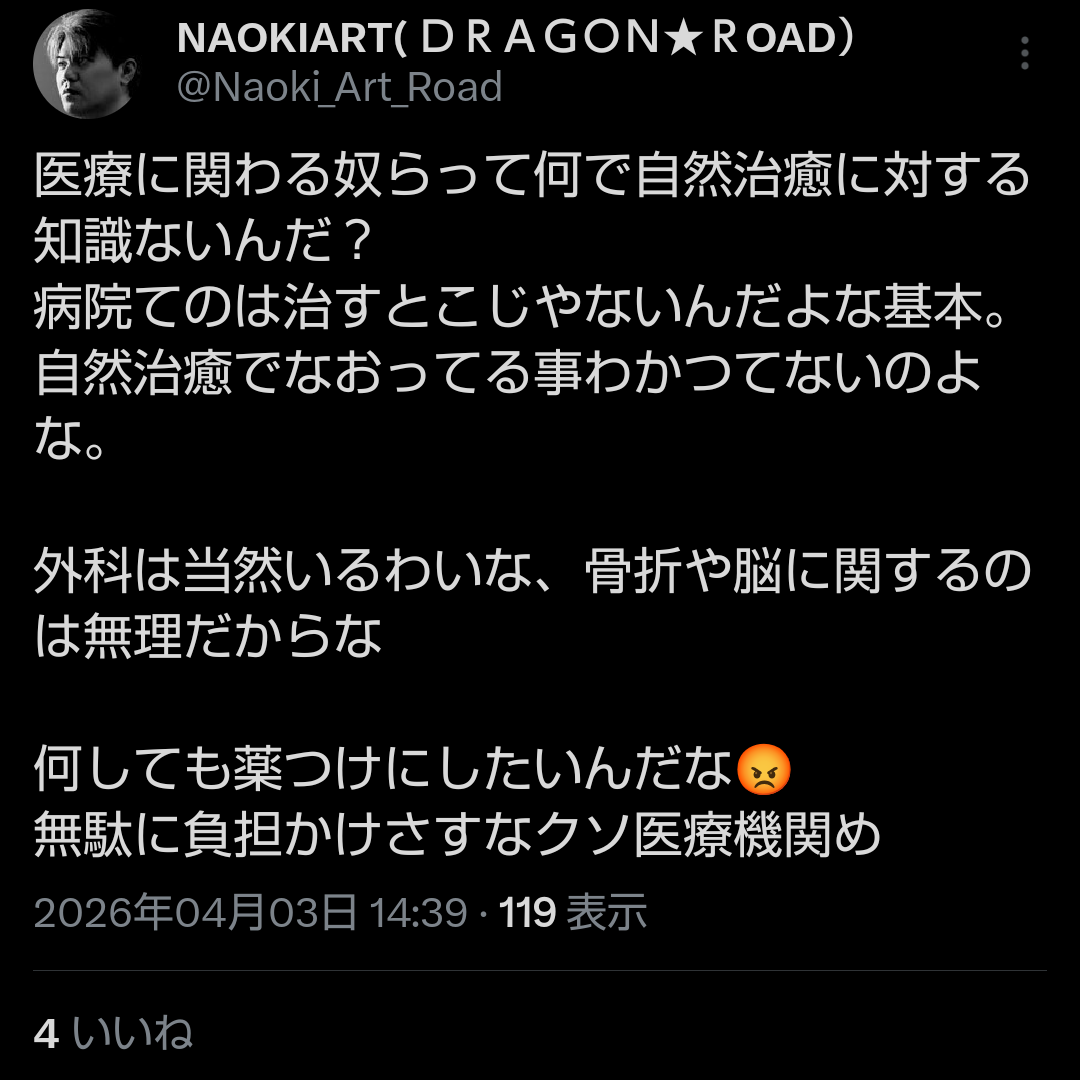
Task: Visit the @Naoki_Art_Road profile
Action: pyautogui.click(x=339, y=88)
